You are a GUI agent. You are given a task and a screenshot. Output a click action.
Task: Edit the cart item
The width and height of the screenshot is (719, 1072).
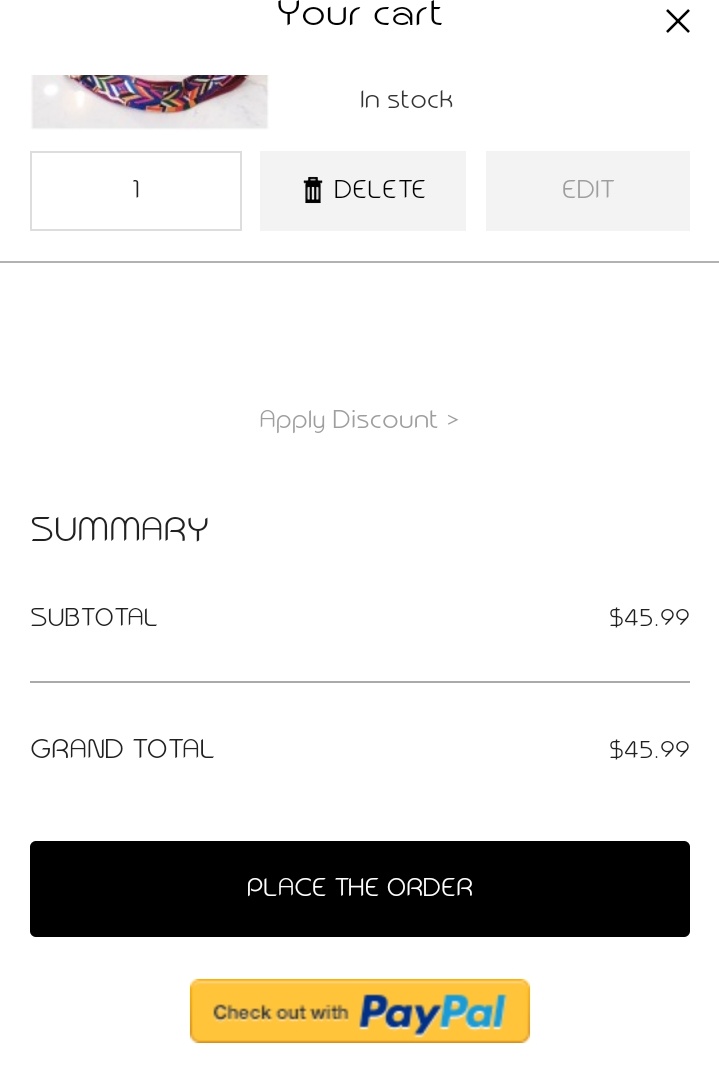[x=587, y=191]
